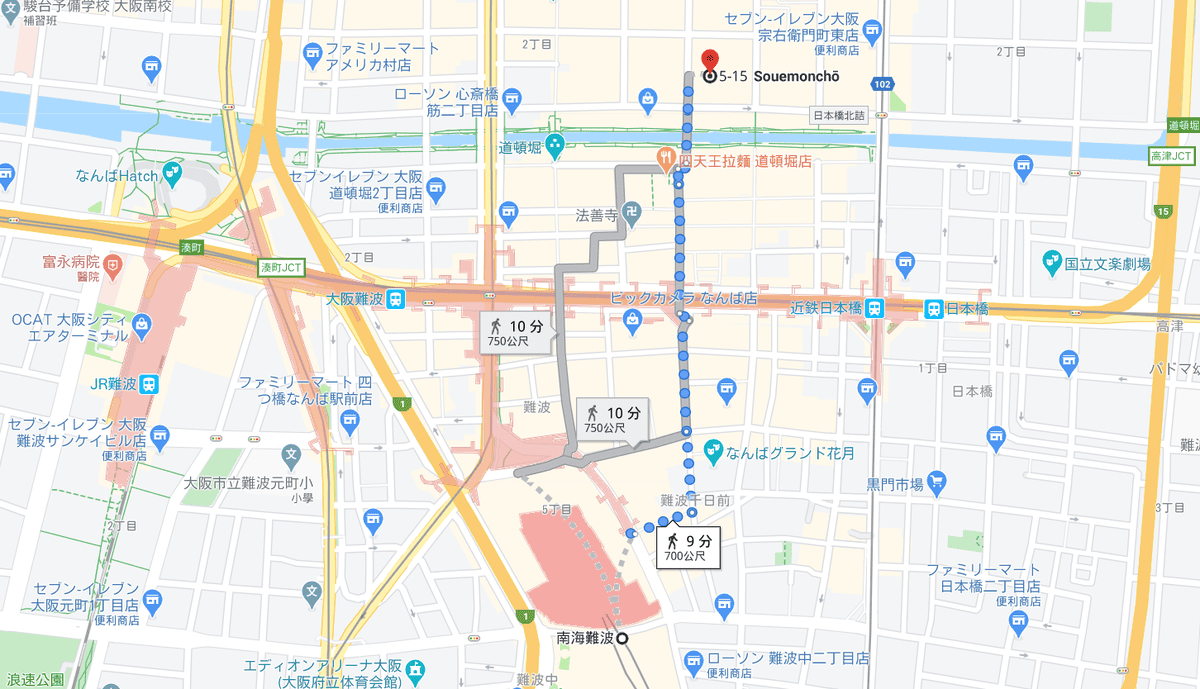This screenshot has height=689, width=1200.
Task: View 富永病院 hospital marker
Action: tap(112, 267)
